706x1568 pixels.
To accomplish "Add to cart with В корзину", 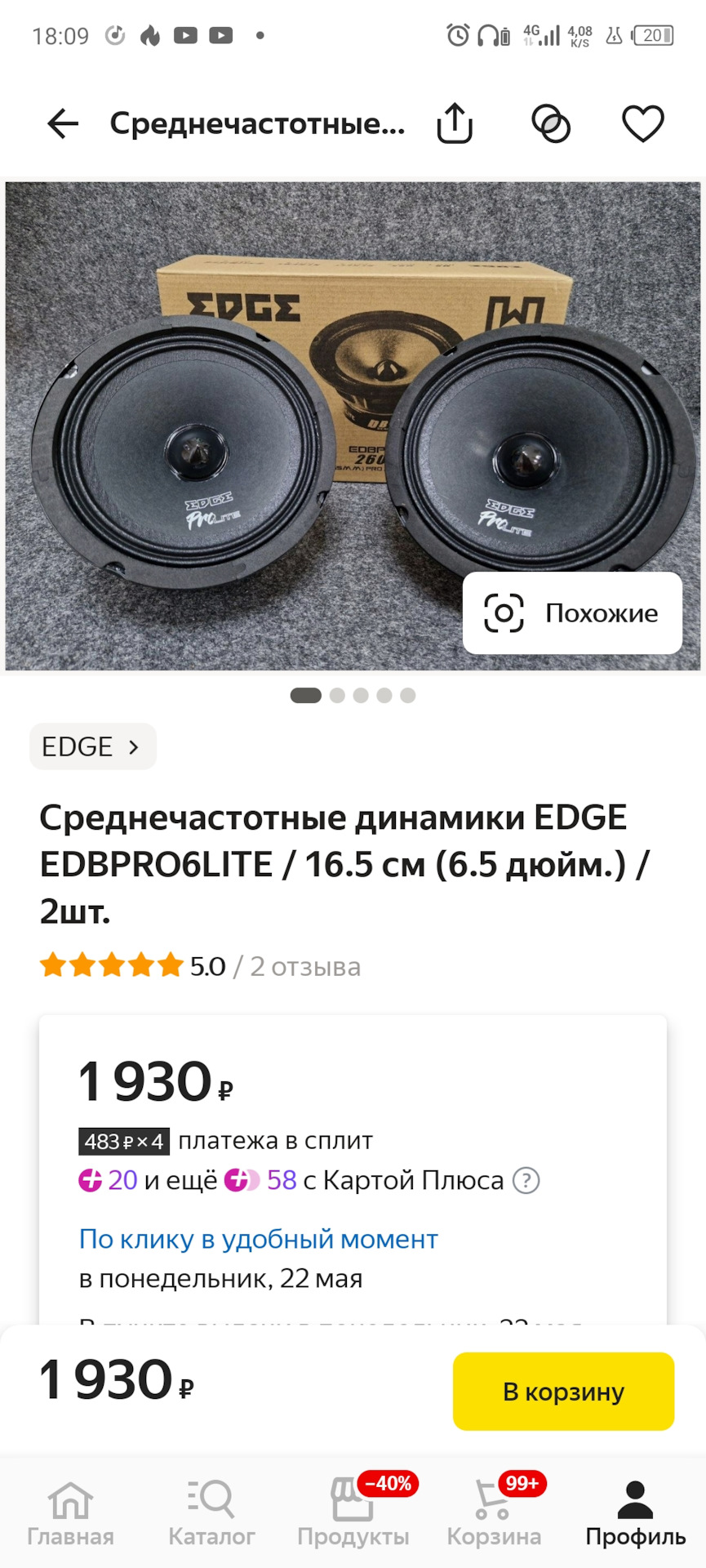I will tap(563, 1392).
